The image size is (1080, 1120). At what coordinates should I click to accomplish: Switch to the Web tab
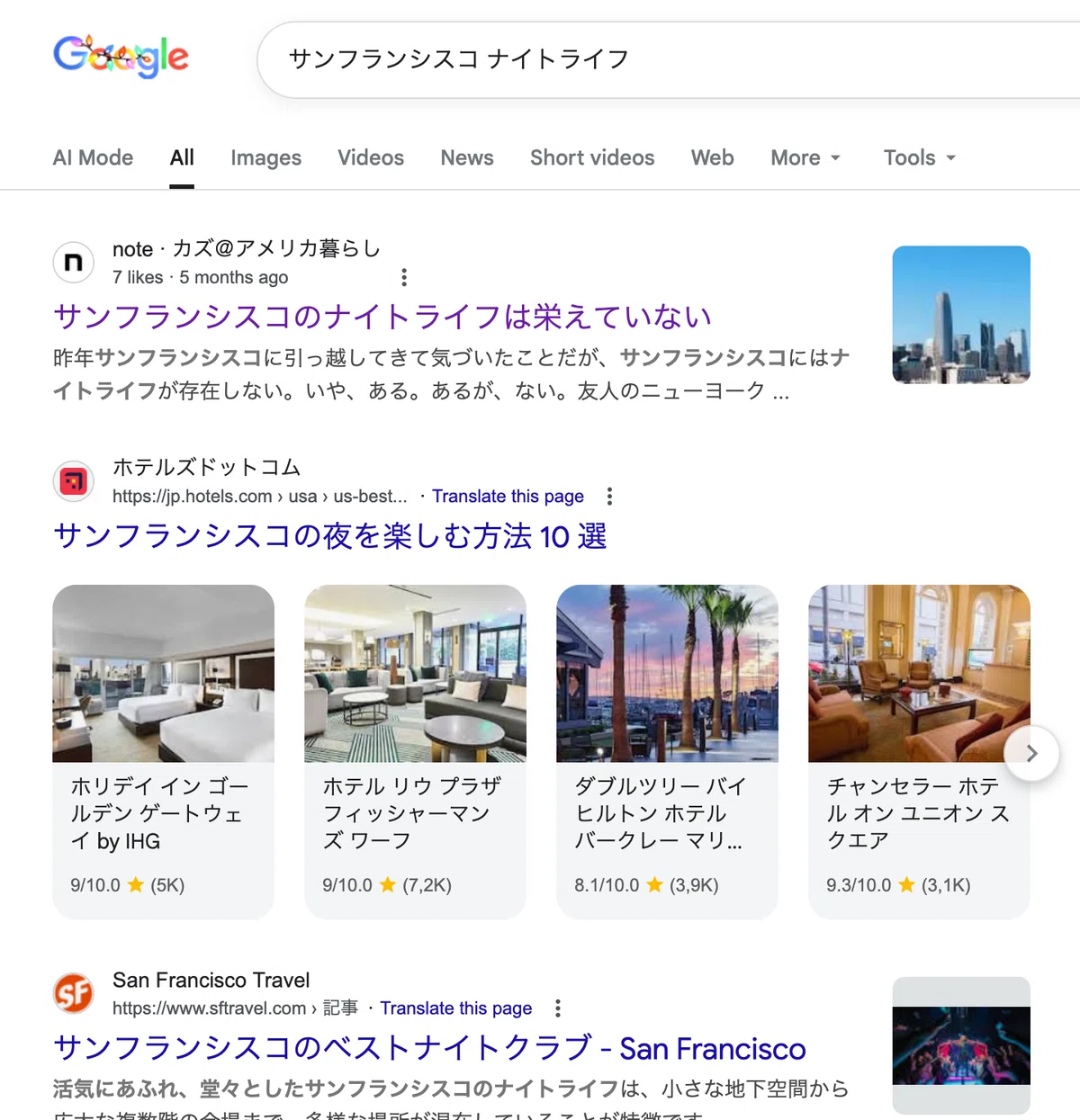pyautogui.click(x=713, y=157)
